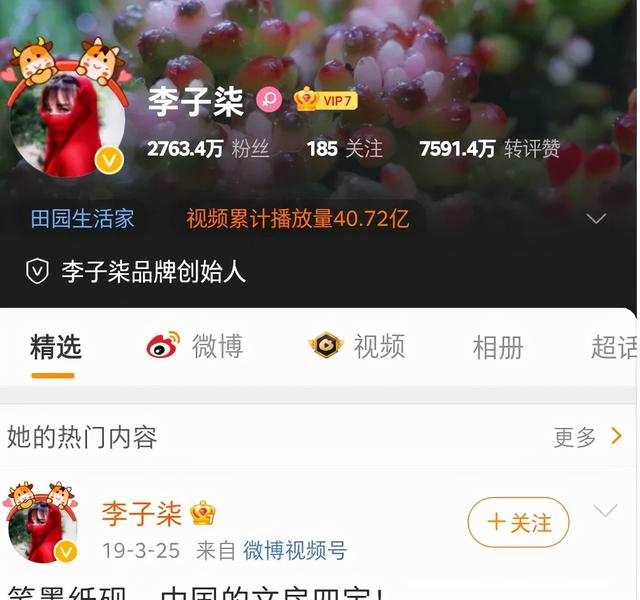View the 2763.4万 粉丝 followers list
640x600 pixels.
pyautogui.click(x=208, y=149)
